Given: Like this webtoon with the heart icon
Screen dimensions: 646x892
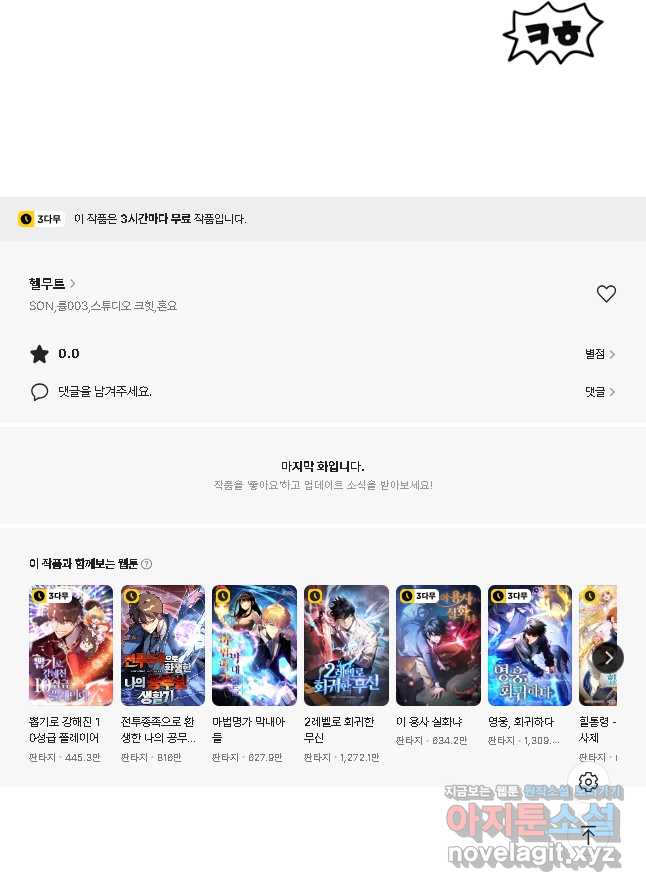Looking at the screenshot, I should pyautogui.click(x=606, y=294).
